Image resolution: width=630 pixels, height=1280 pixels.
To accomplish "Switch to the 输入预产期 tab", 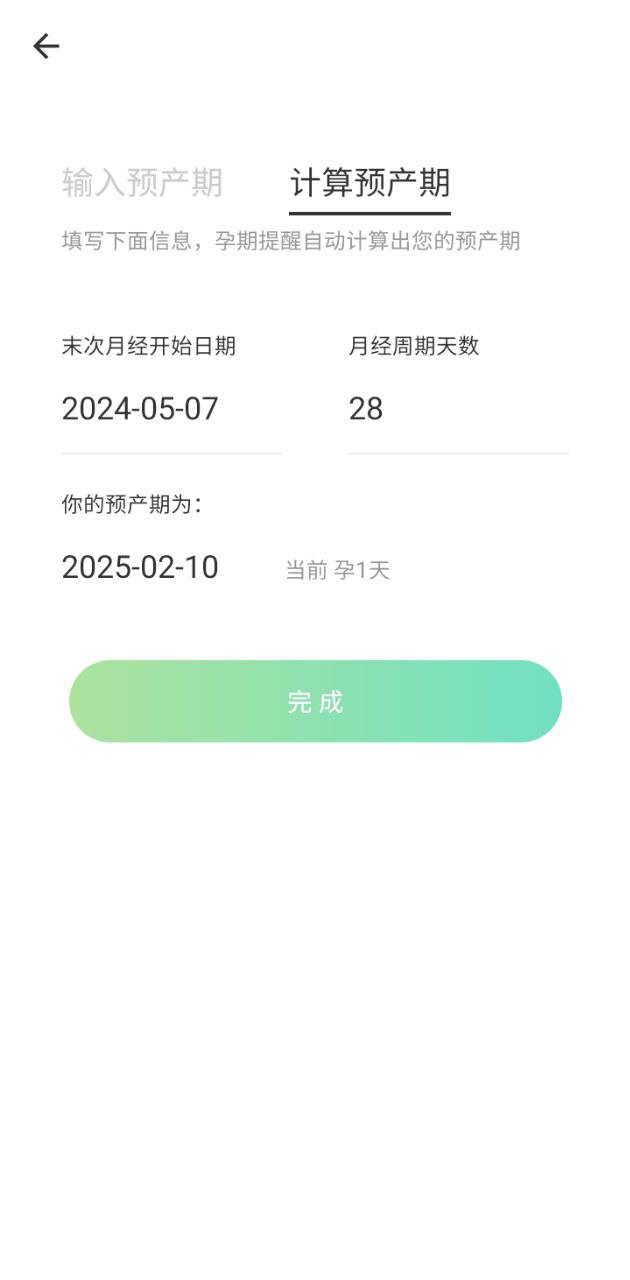I will (142, 183).
